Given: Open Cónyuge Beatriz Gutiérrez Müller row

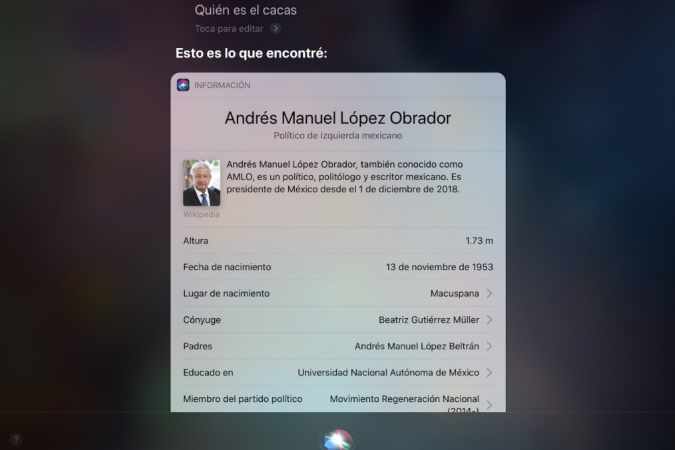Looking at the screenshot, I should tap(337, 320).
